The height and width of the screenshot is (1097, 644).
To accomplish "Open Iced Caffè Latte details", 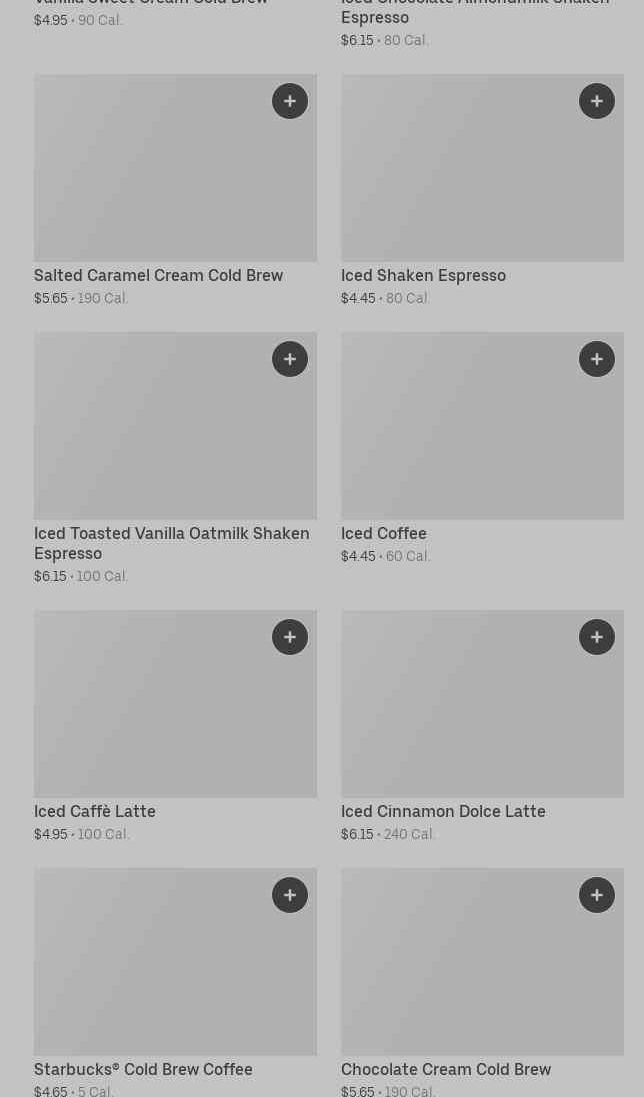I will pyautogui.click(x=175, y=726).
